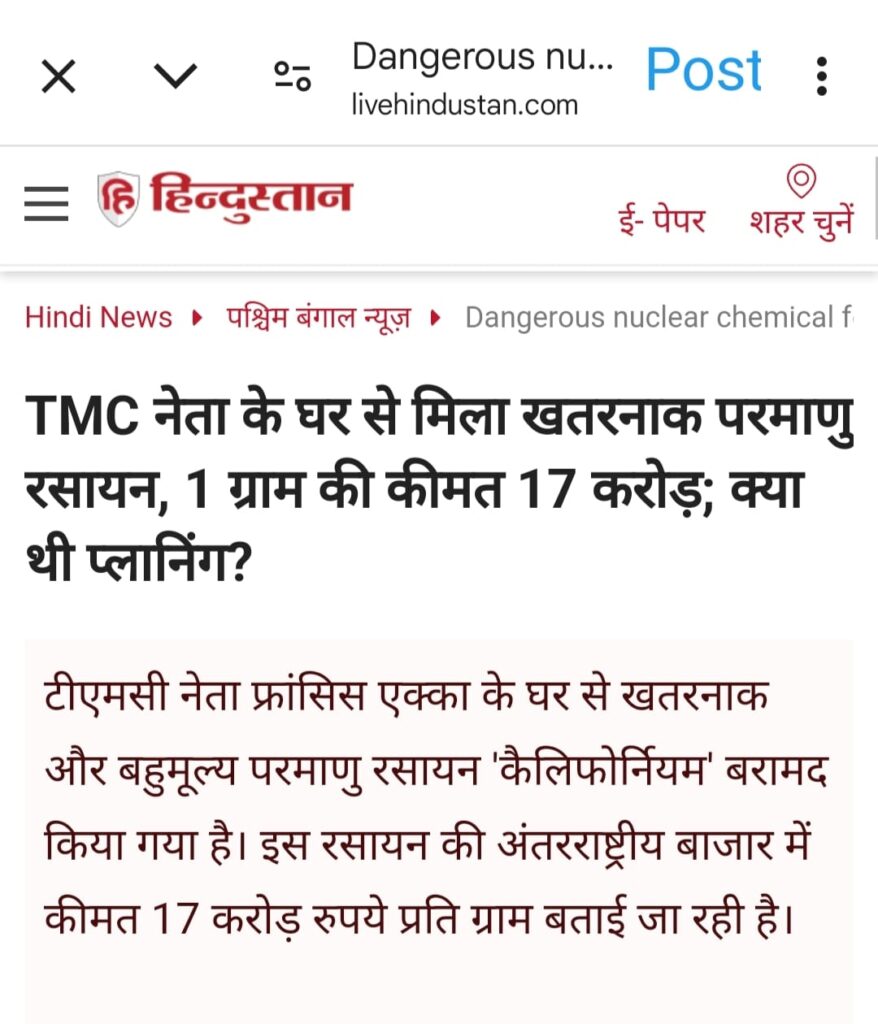Go to Hindustan home via logo
This screenshot has width=878, height=1024.
click(225, 198)
